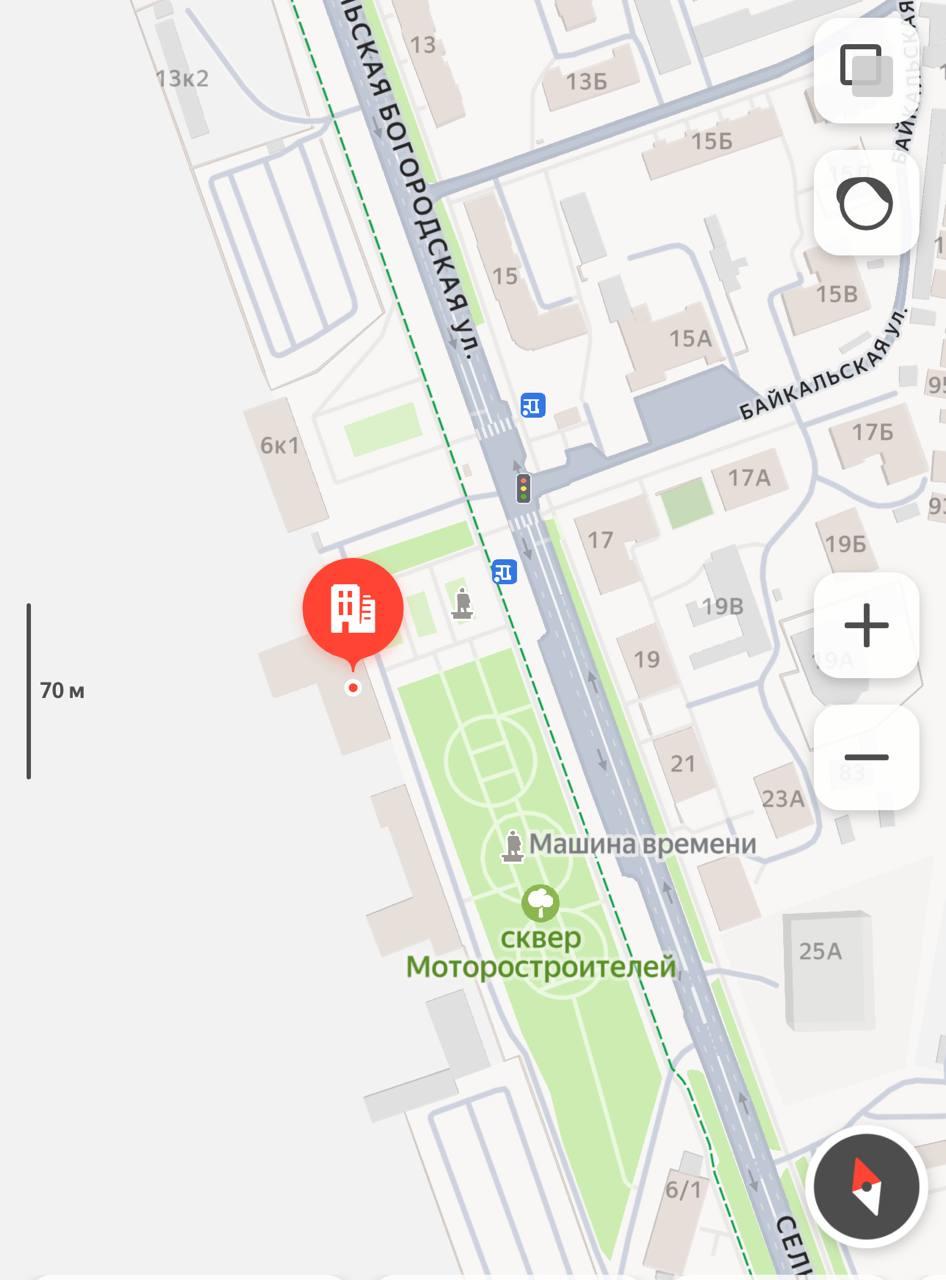Open the map layers button

[866, 70]
